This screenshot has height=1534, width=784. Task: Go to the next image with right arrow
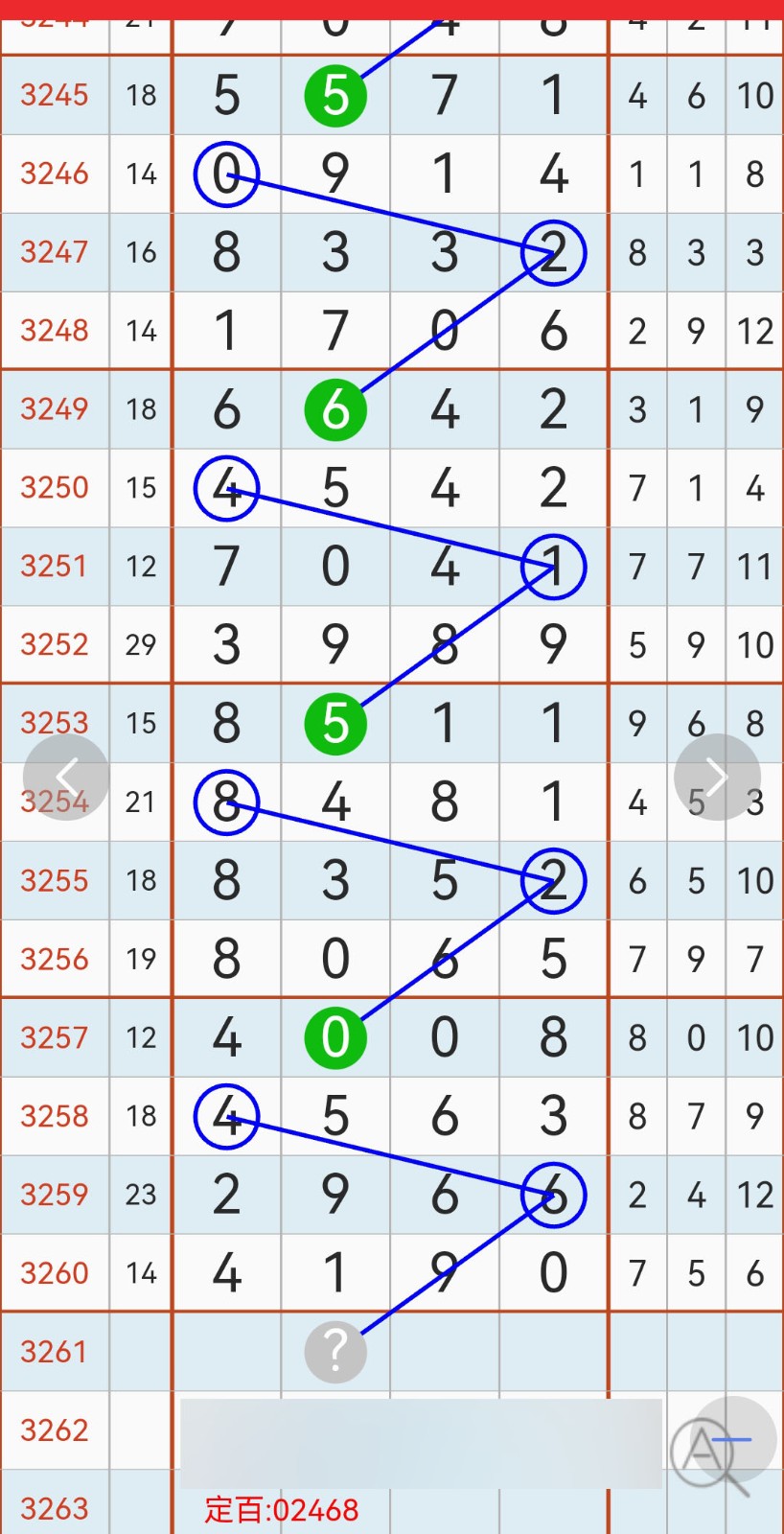click(717, 777)
